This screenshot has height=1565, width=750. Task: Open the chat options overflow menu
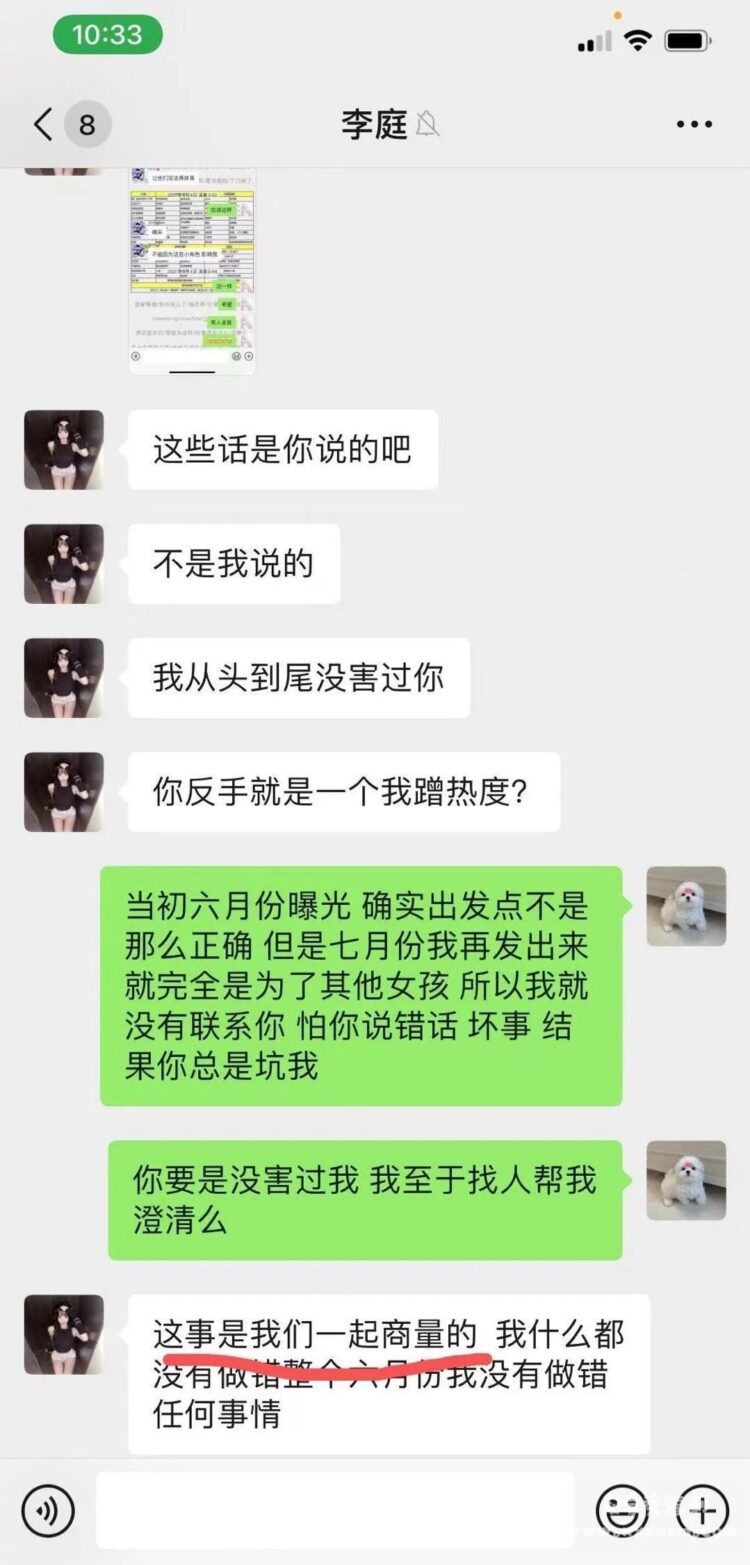pos(694,125)
